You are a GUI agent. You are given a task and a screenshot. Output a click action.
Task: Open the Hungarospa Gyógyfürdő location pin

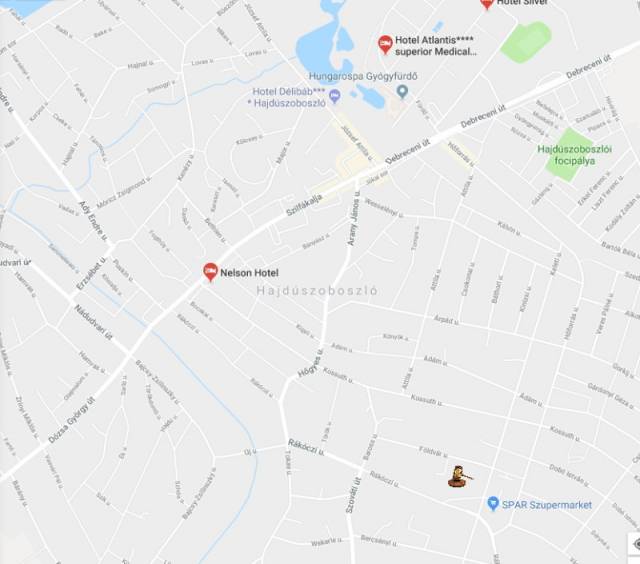(402, 92)
